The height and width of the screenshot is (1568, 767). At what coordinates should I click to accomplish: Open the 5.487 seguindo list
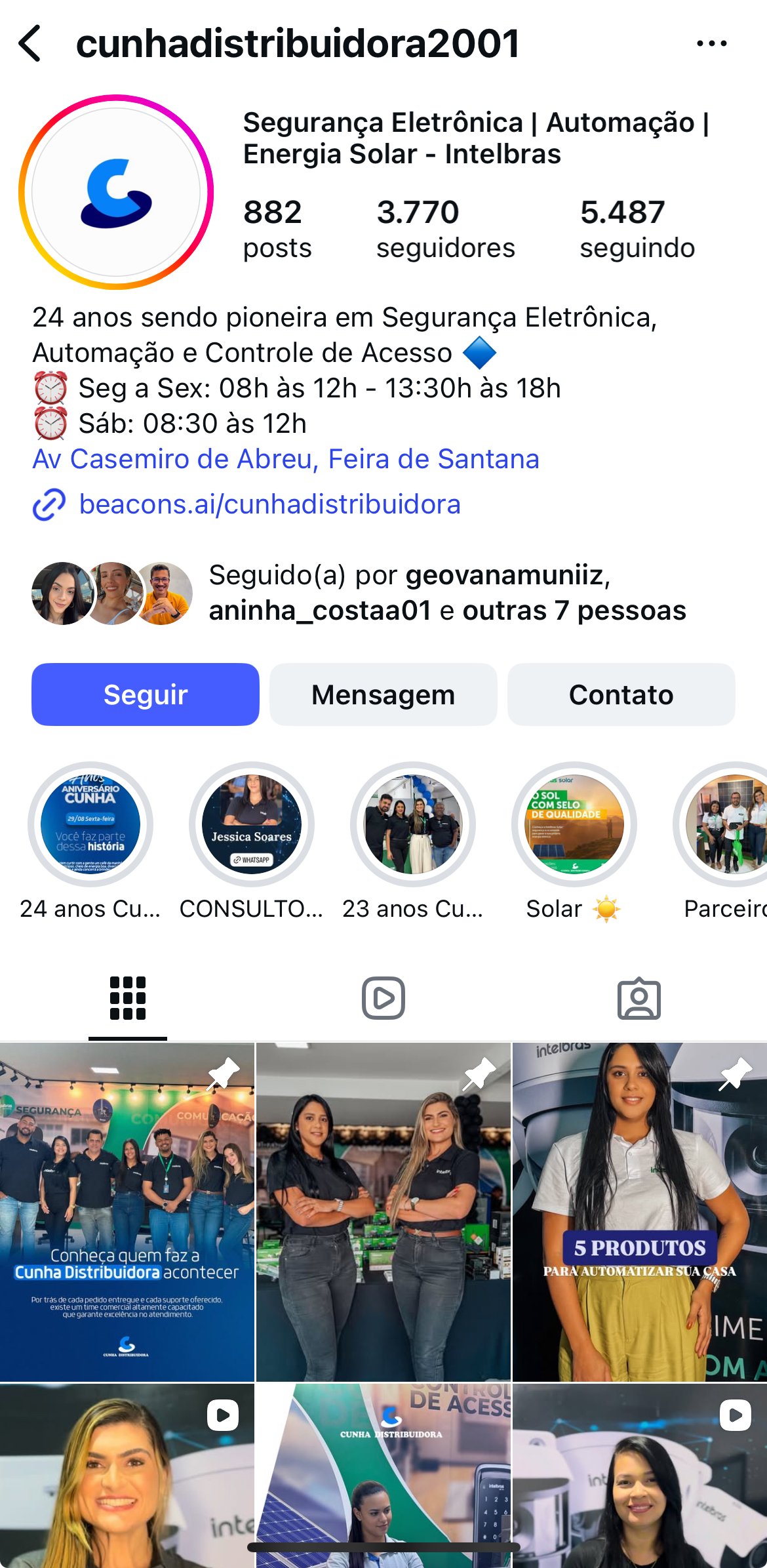(x=637, y=229)
